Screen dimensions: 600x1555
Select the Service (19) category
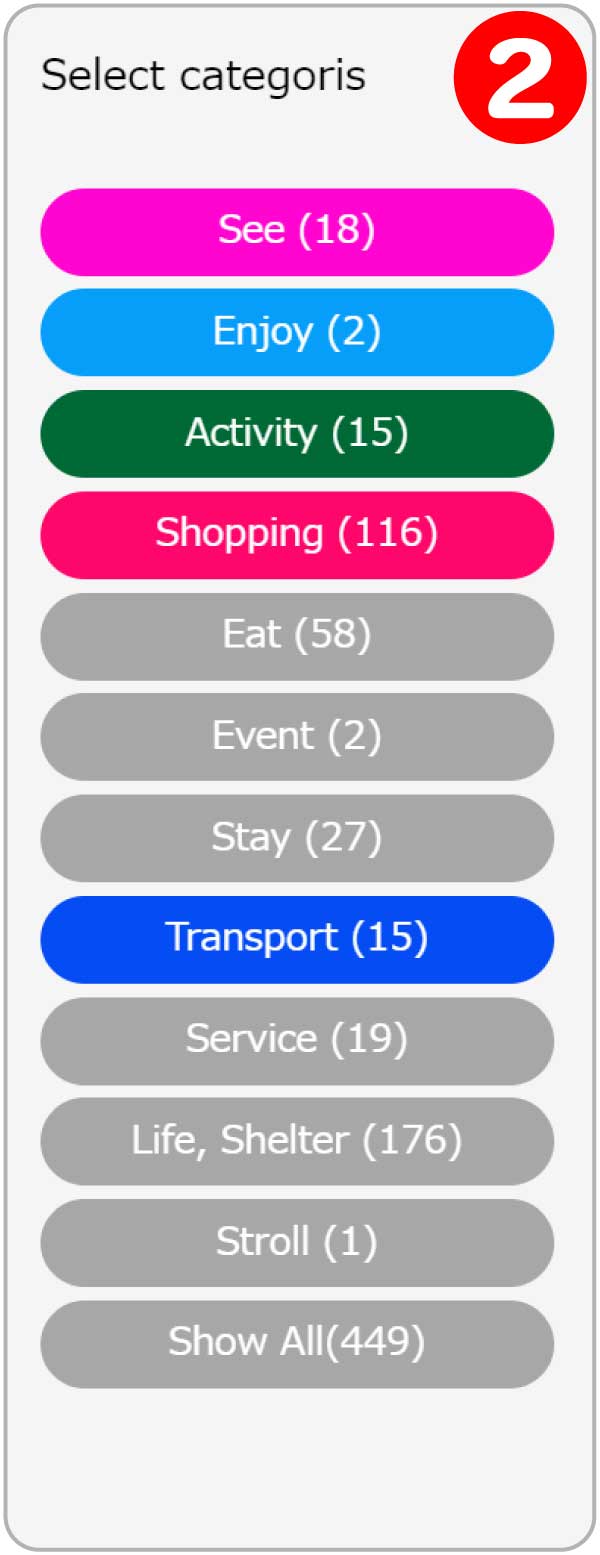pyautogui.click(x=297, y=1040)
